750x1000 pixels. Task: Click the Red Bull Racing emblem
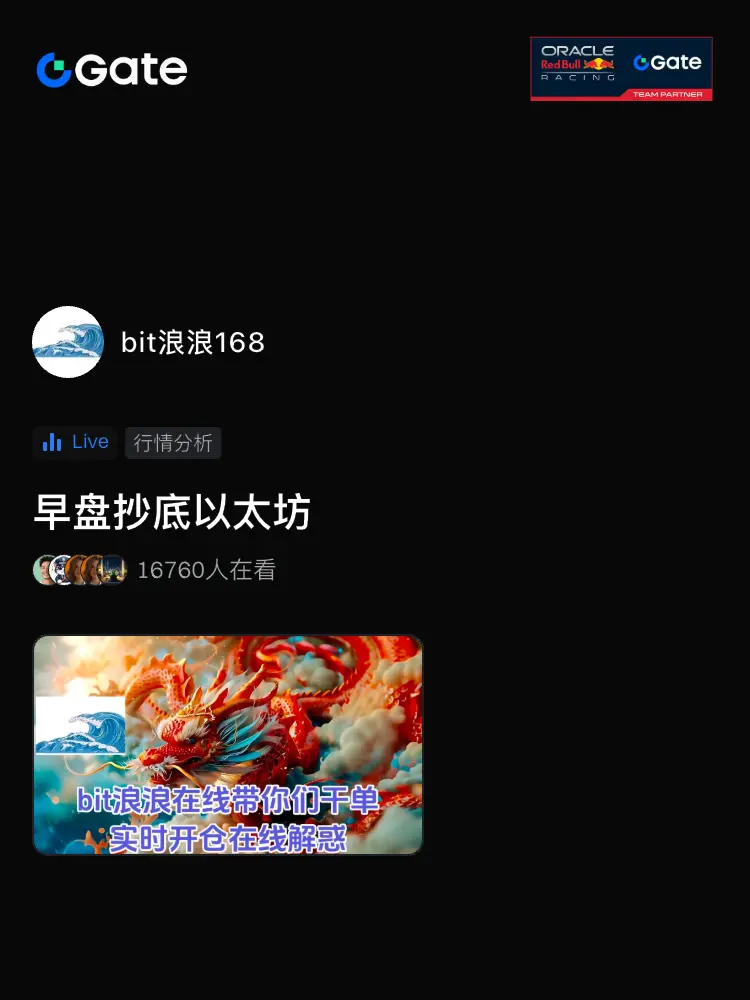(577, 62)
